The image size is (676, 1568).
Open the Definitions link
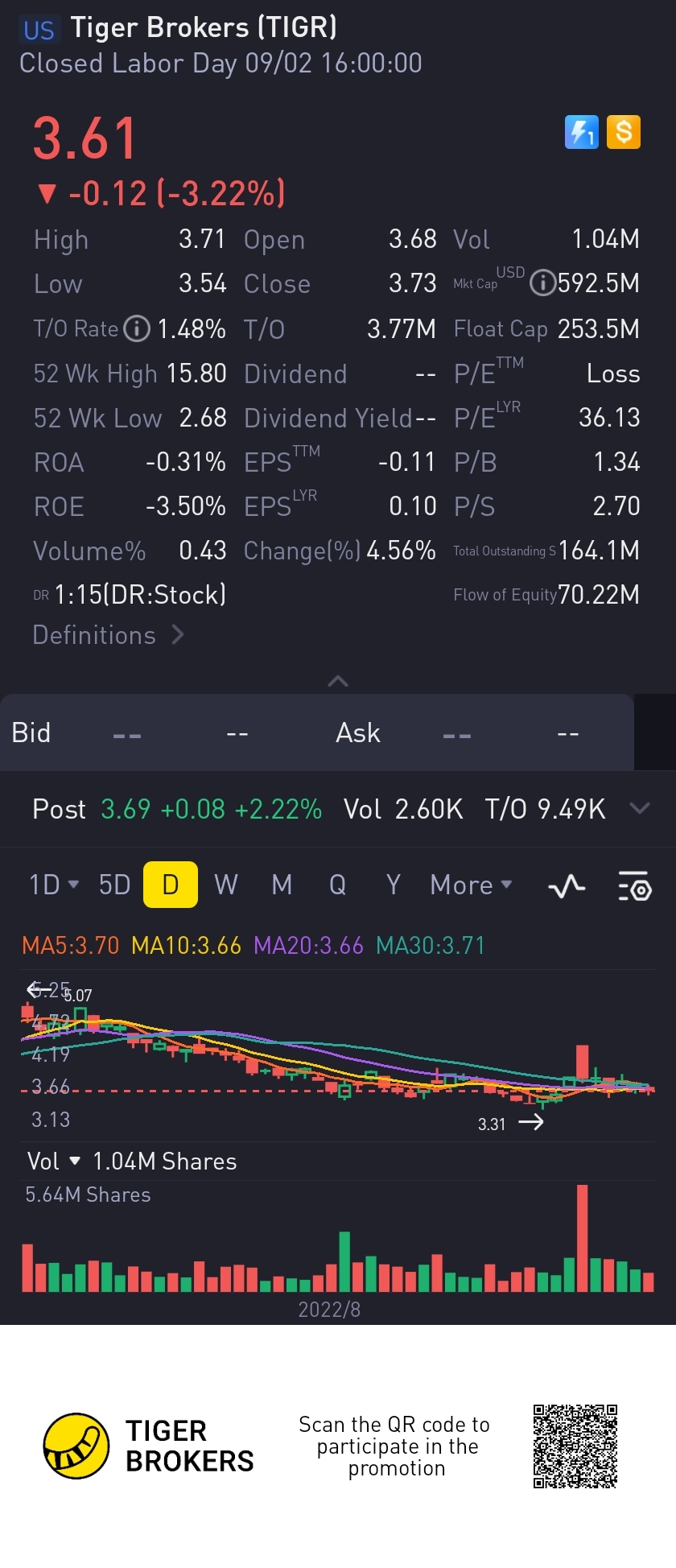click(x=108, y=636)
